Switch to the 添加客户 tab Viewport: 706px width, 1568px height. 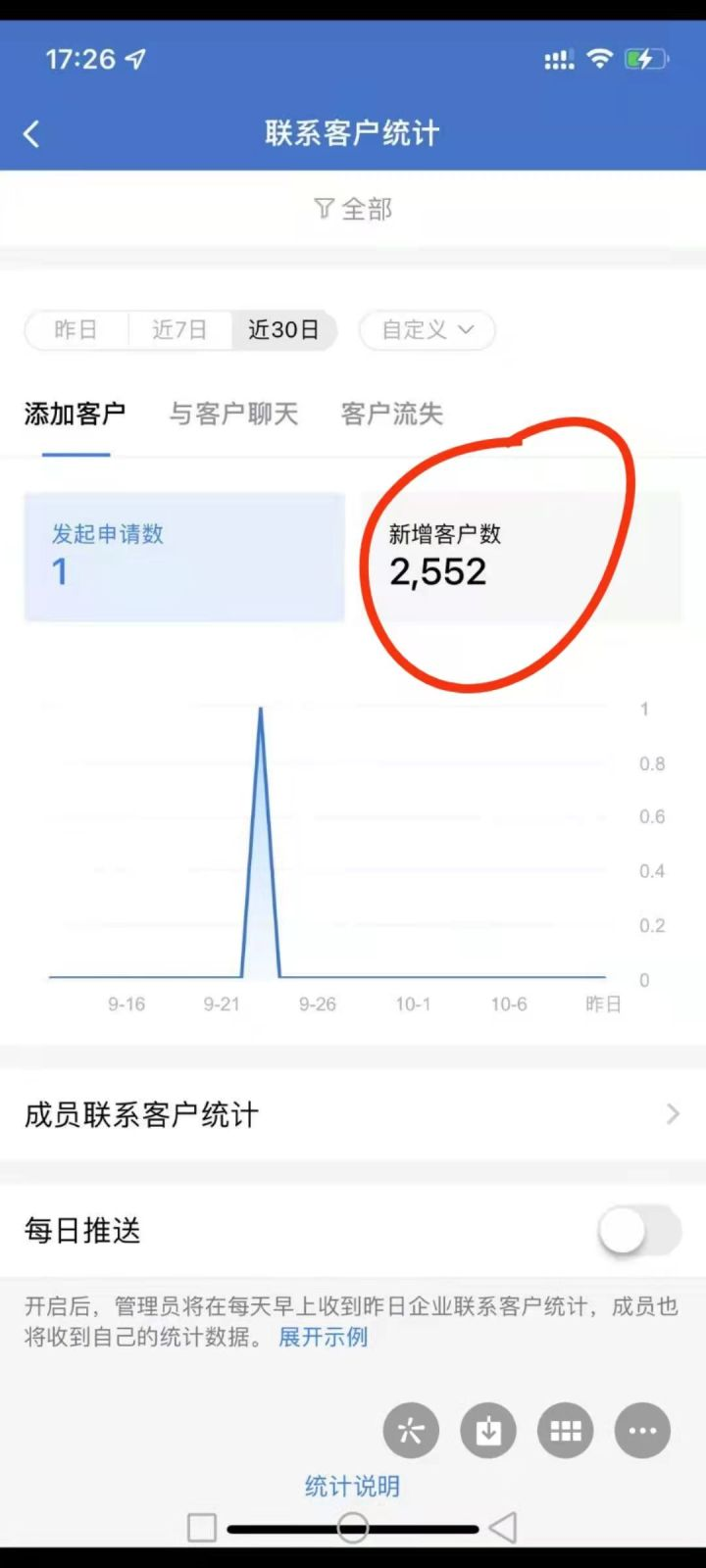pyautogui.click(x=76, y=415)
